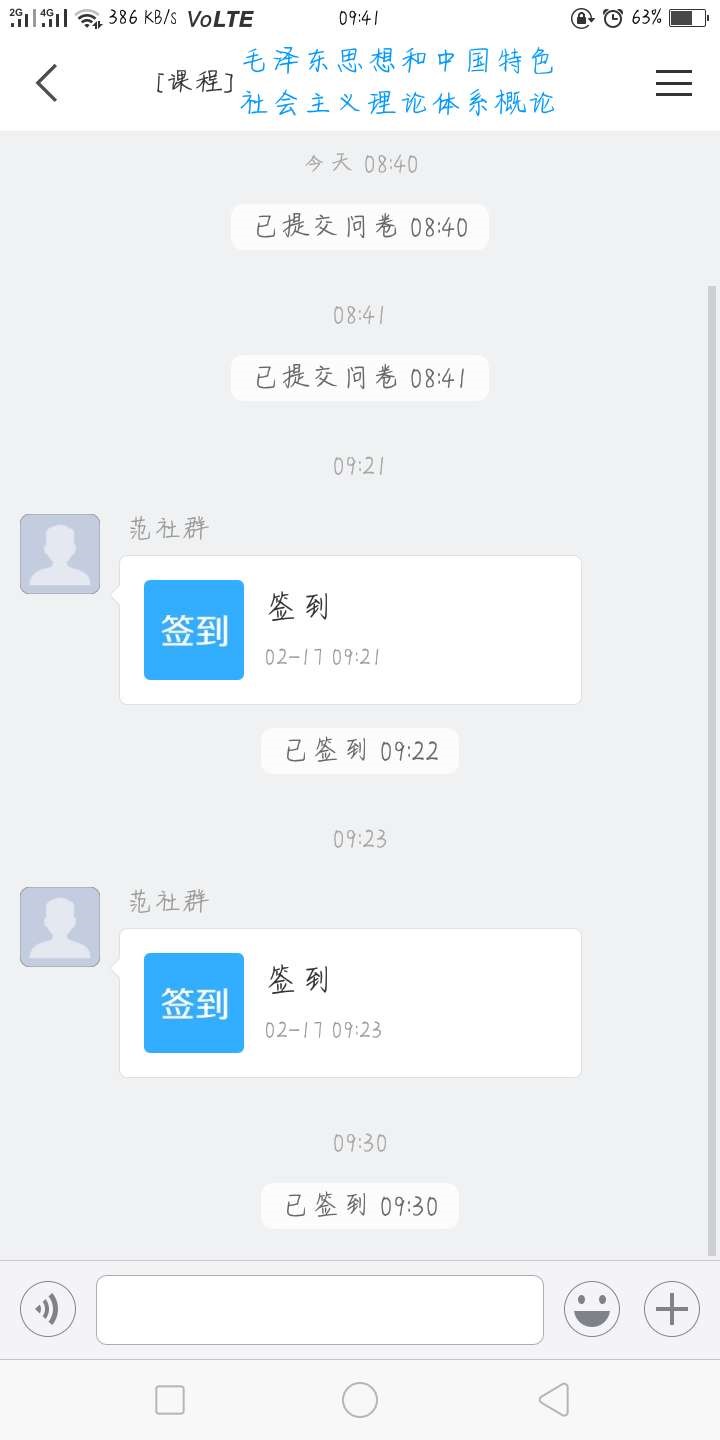720x1440 pixels.
Task: Tap 范社群's avatar above the 09:23 sign-in
Action: pos(60,927)
